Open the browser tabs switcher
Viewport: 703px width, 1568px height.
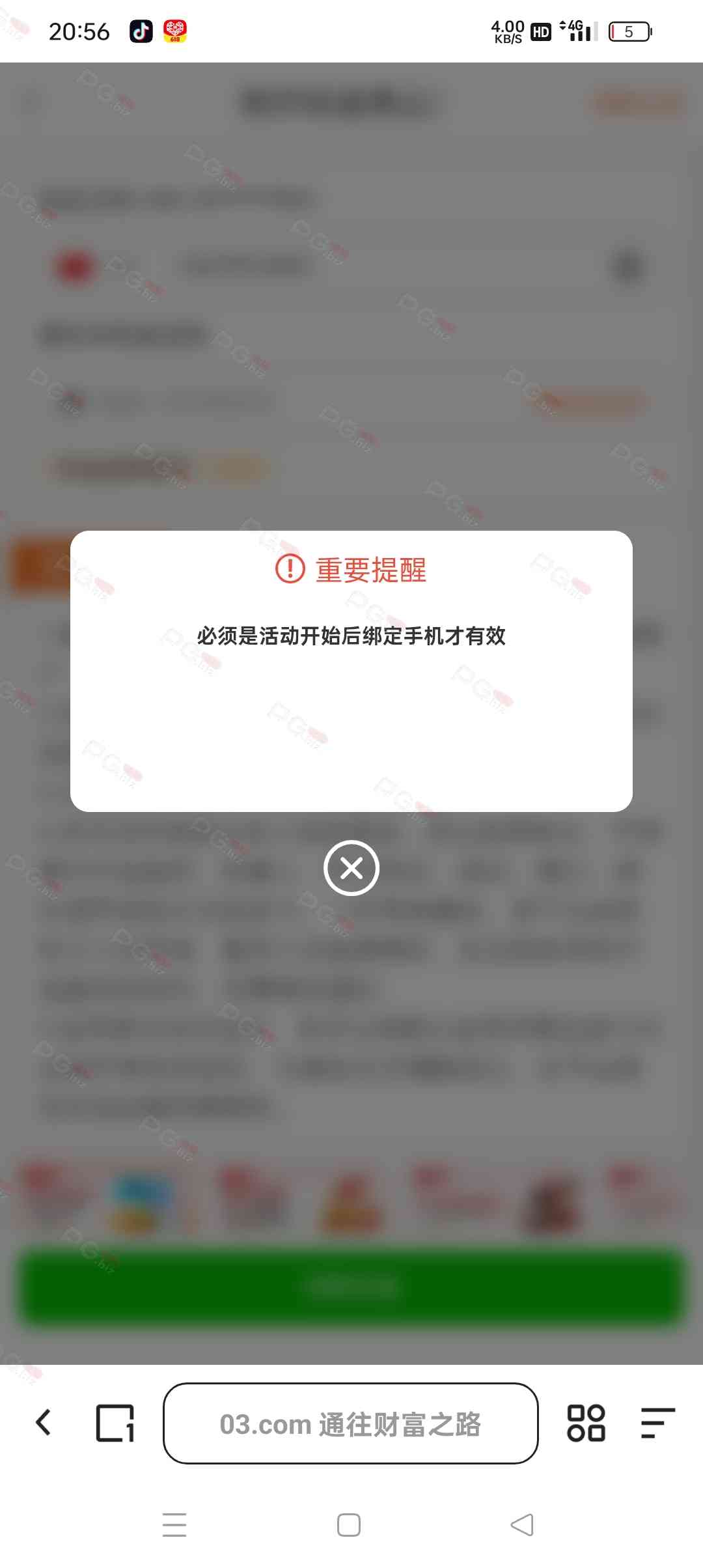pos(115,1423)
